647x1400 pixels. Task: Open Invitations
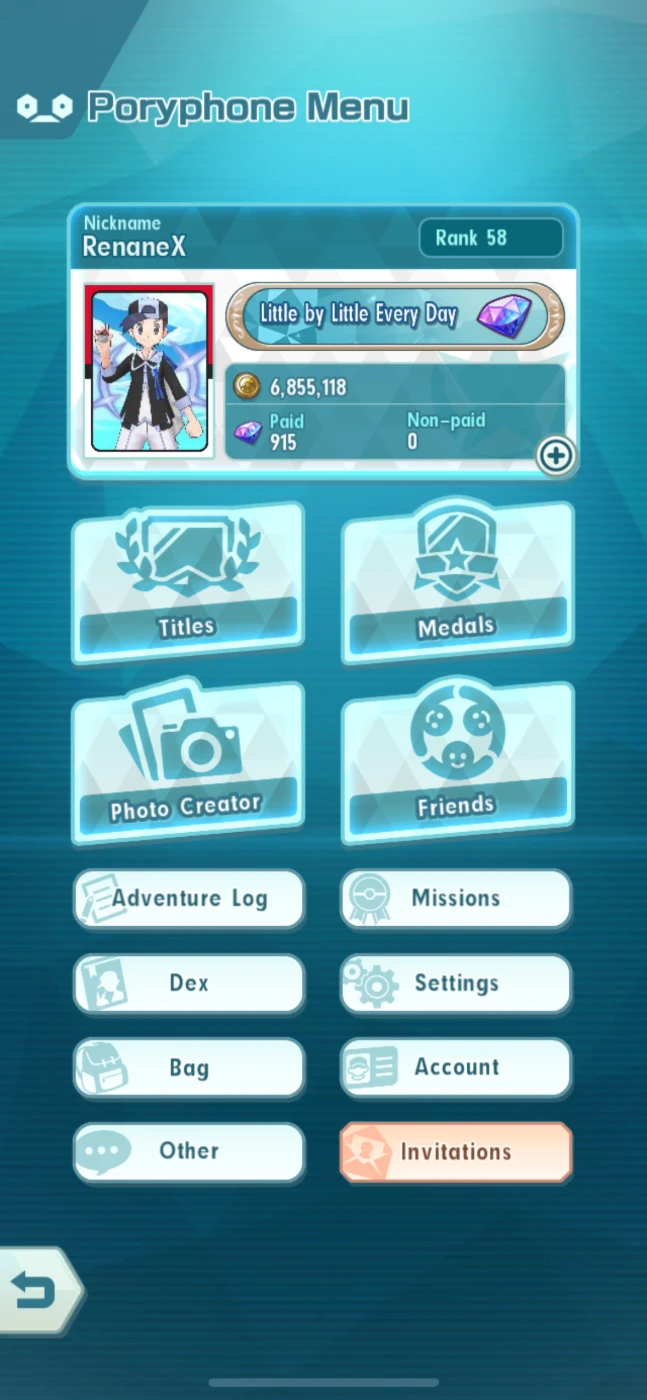457,1152
